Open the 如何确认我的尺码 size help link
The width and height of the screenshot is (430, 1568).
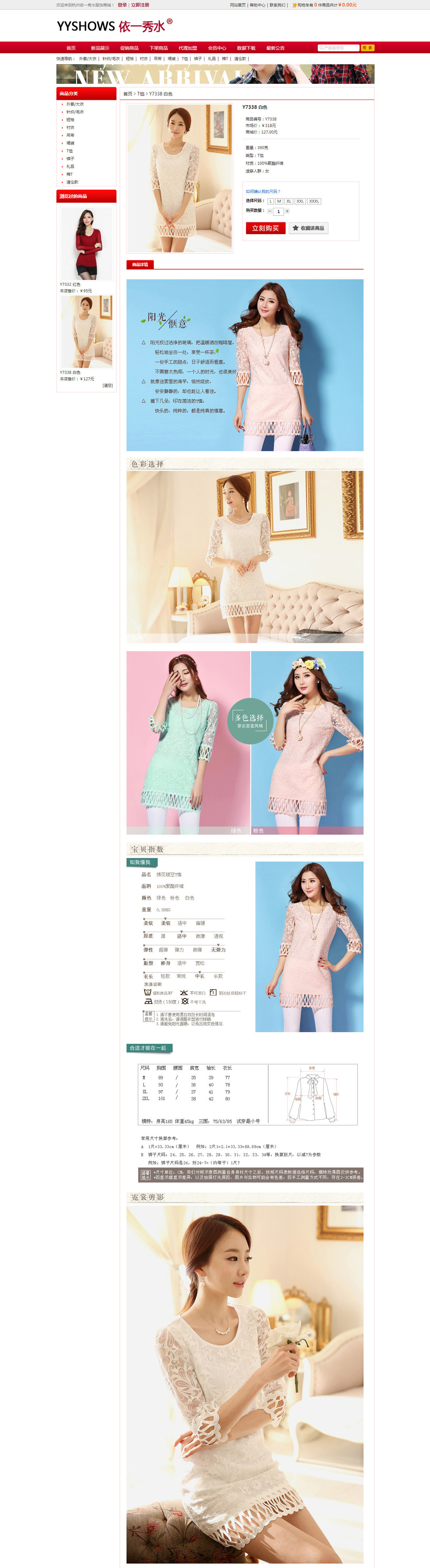tap(263, 191)
